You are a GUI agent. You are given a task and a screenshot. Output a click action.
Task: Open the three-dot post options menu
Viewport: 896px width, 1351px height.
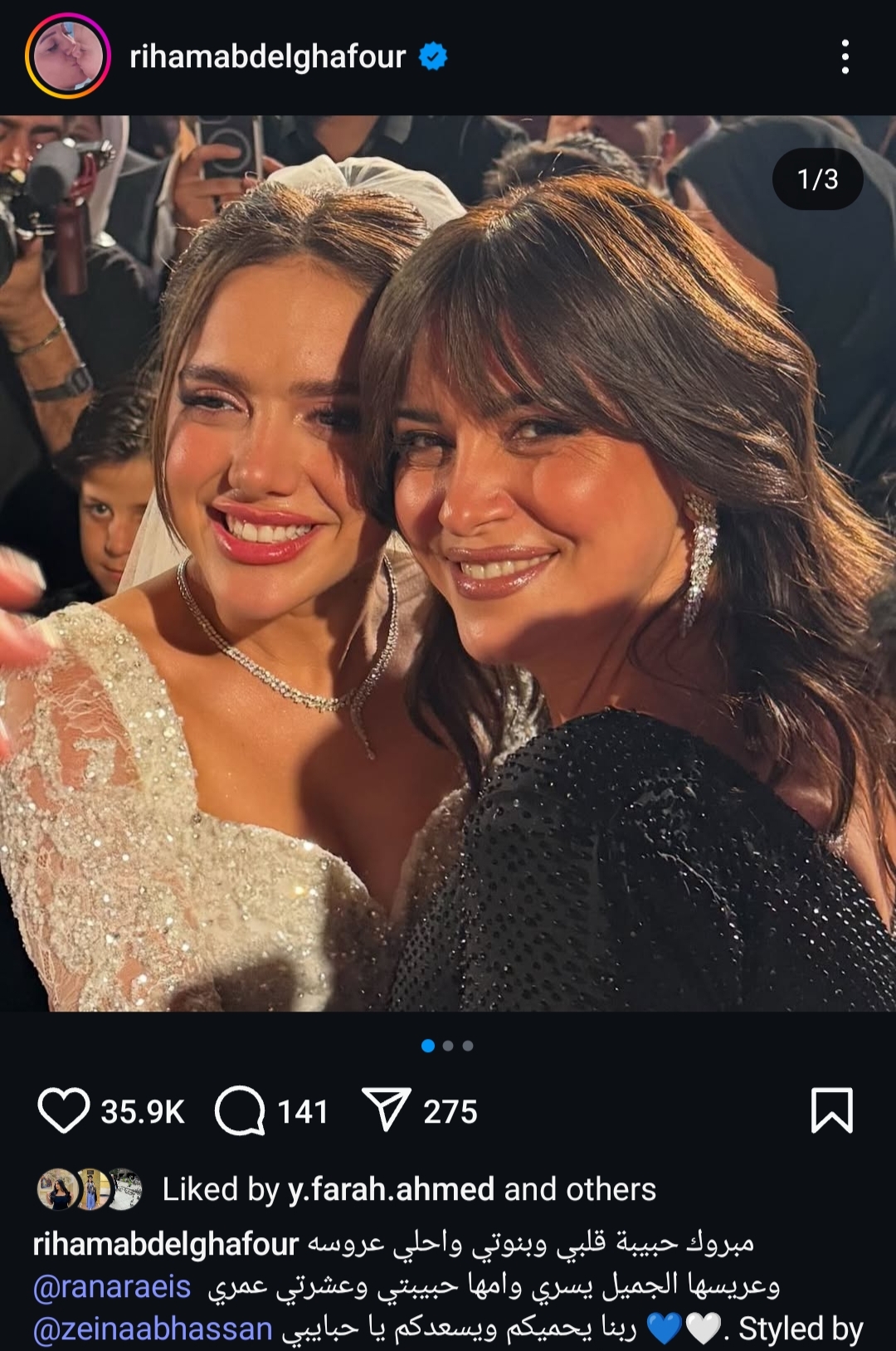845,56
